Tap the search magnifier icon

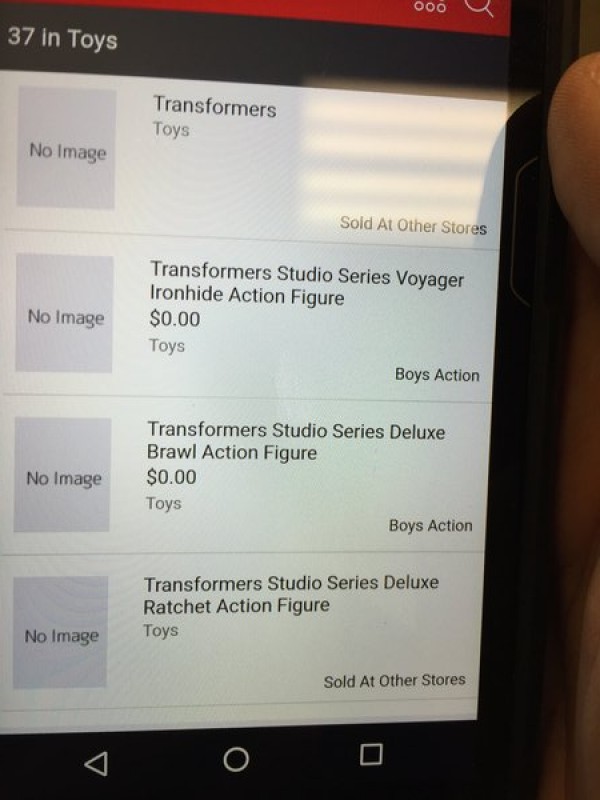point(479,6)
